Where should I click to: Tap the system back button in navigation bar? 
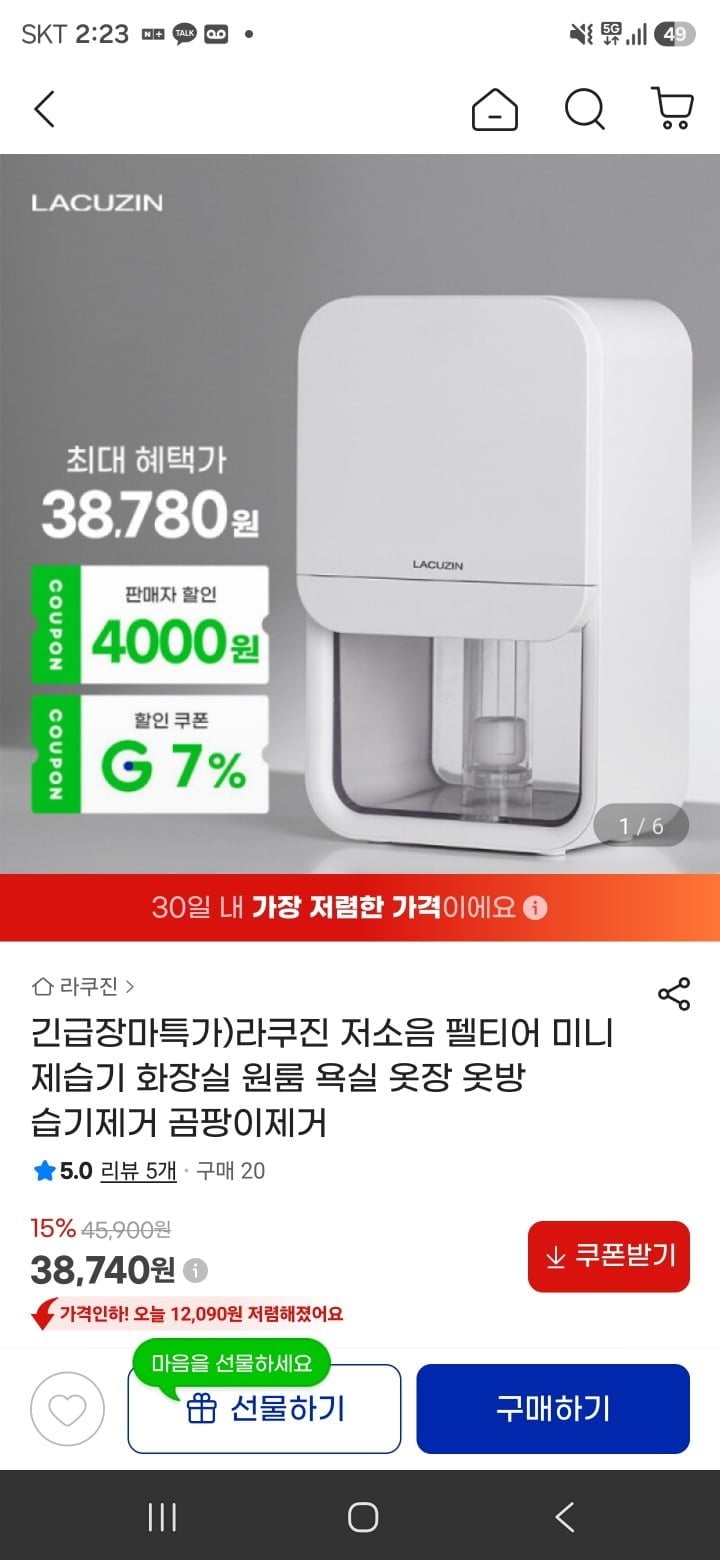click(565, 1517)
